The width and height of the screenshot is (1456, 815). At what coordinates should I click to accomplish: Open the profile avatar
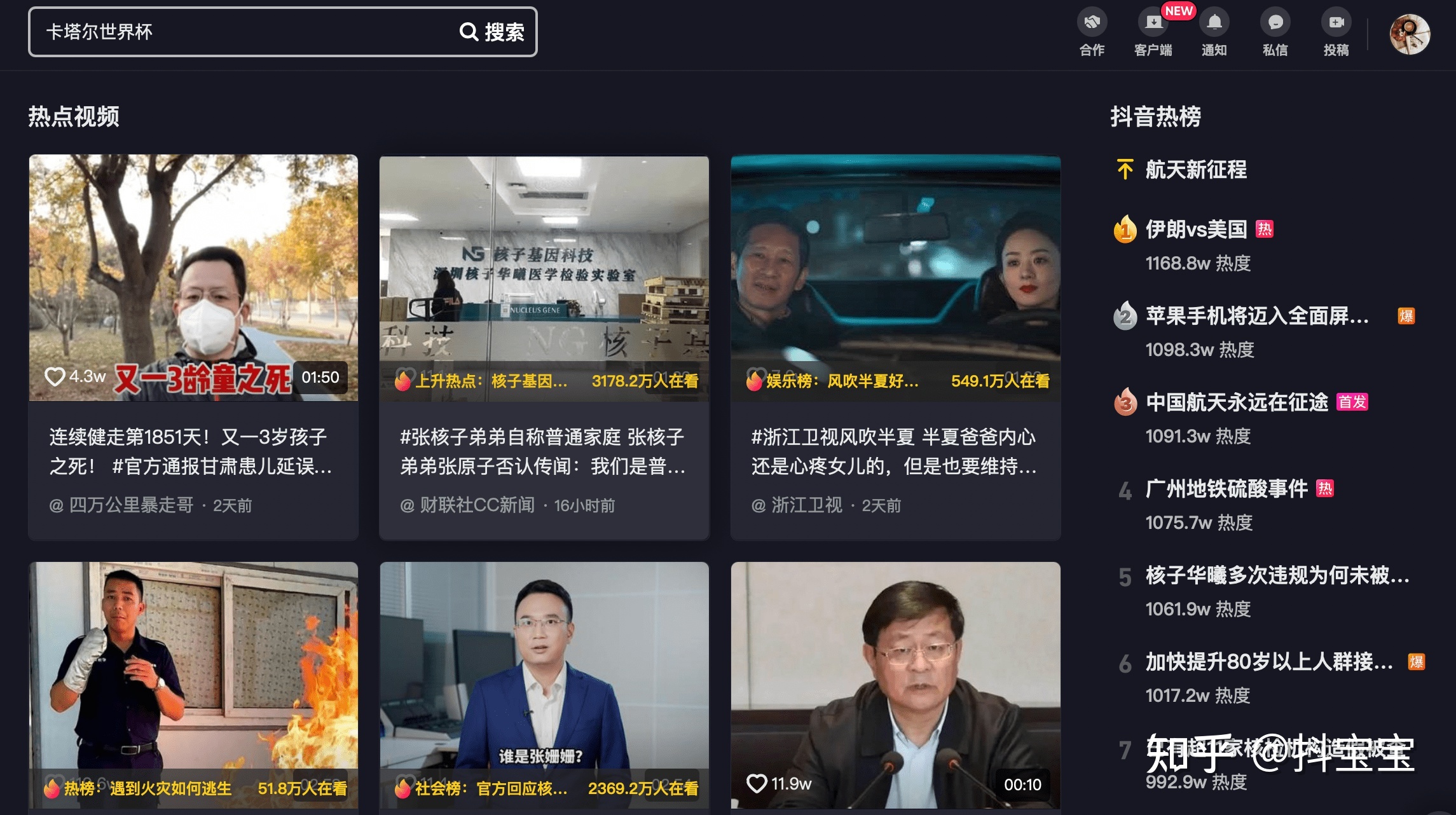[1410, 34]
